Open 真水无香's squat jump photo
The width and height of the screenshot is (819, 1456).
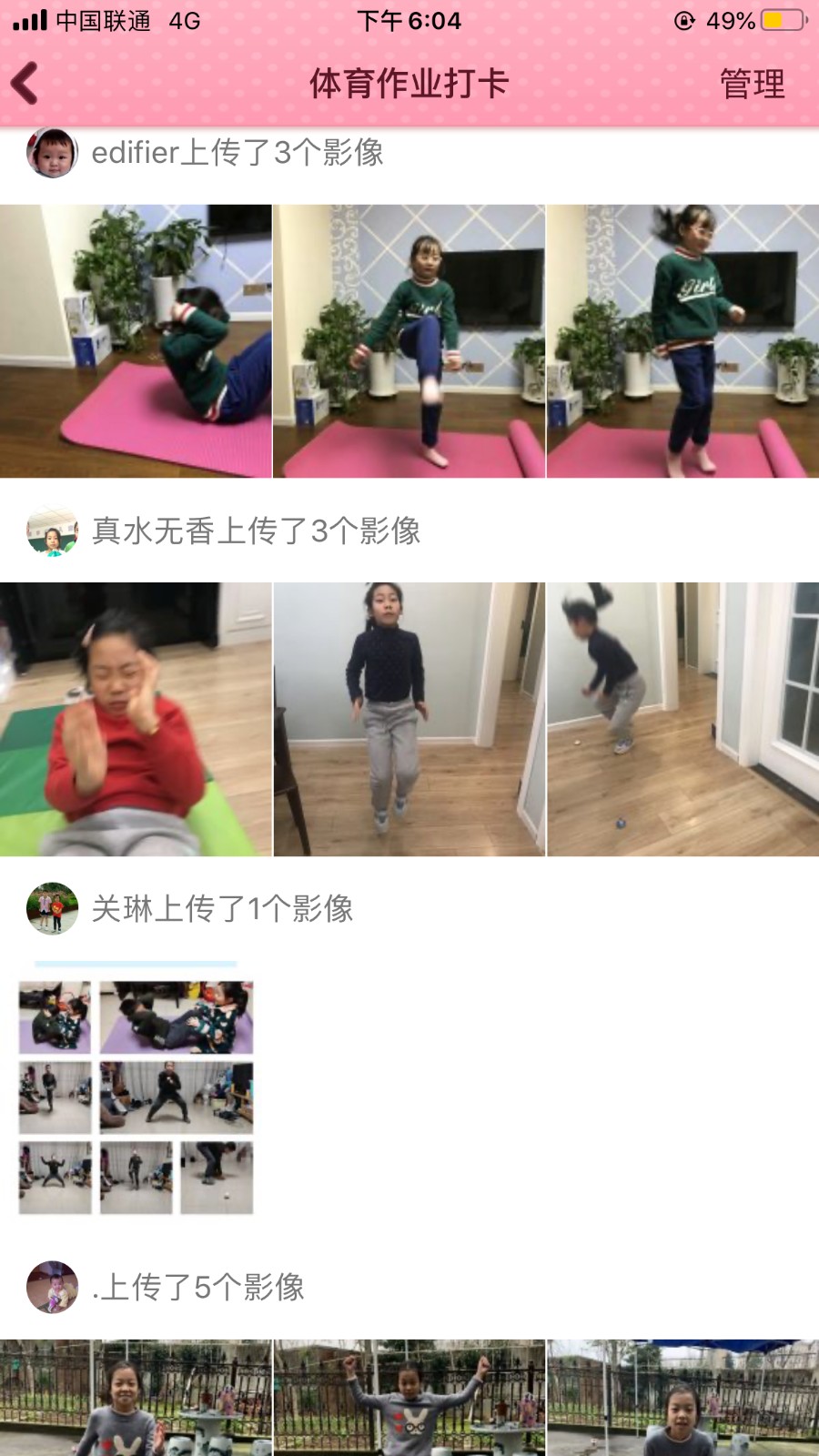[x=682, y=719]
